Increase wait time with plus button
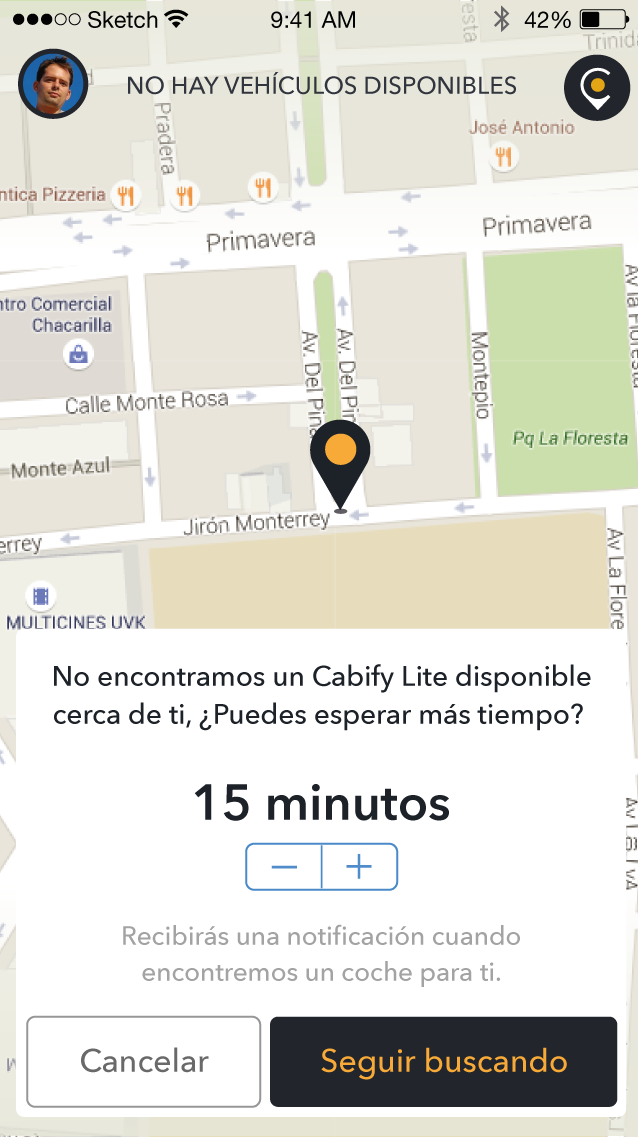This screenshot has width=638, height=1137. click(360, 867)
